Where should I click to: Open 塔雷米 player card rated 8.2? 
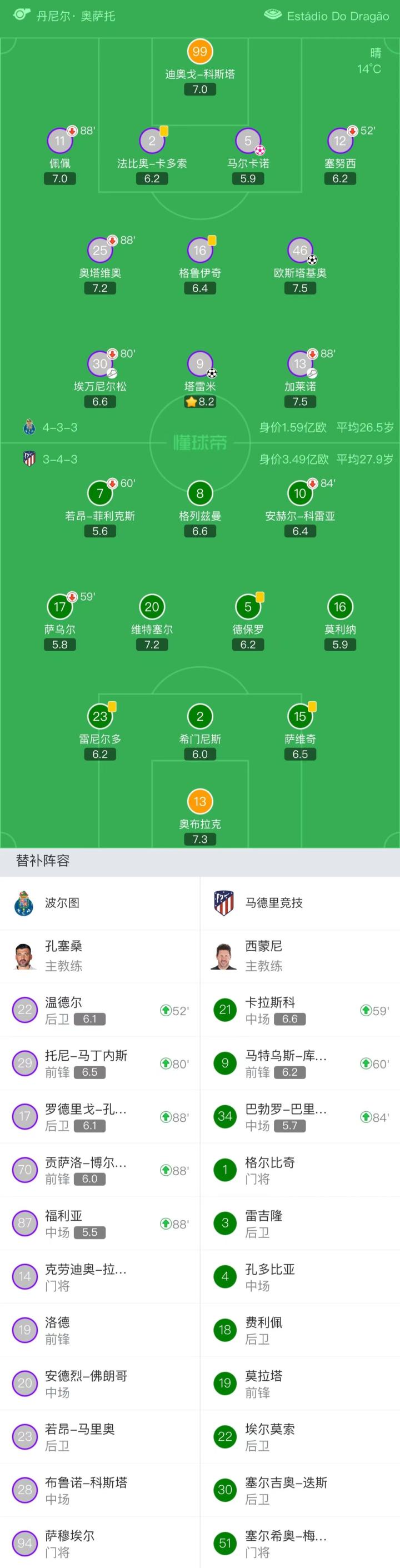tap(199, 364)
